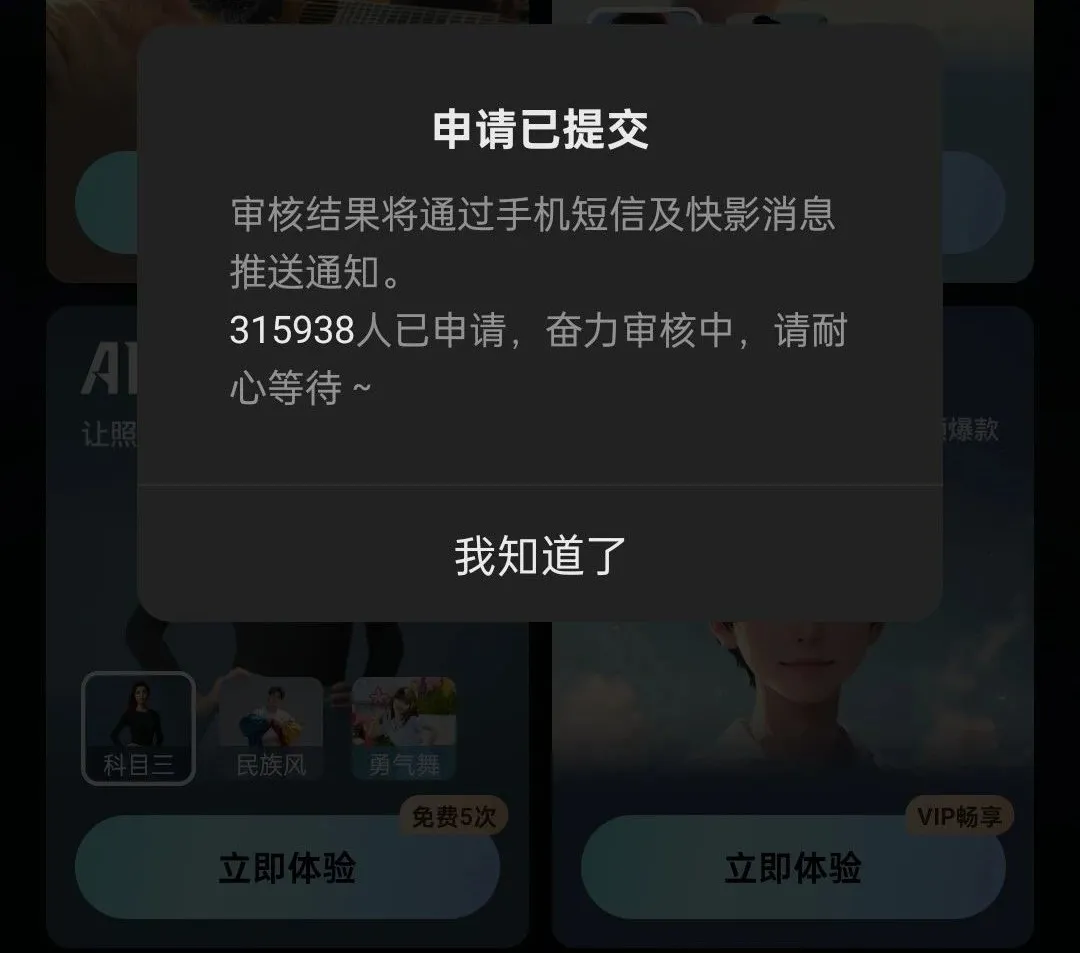Screen dimensions: 1080x953
Task: Tap 立即体验 with 免费5次 badge
Action: [x=287, y=868]
